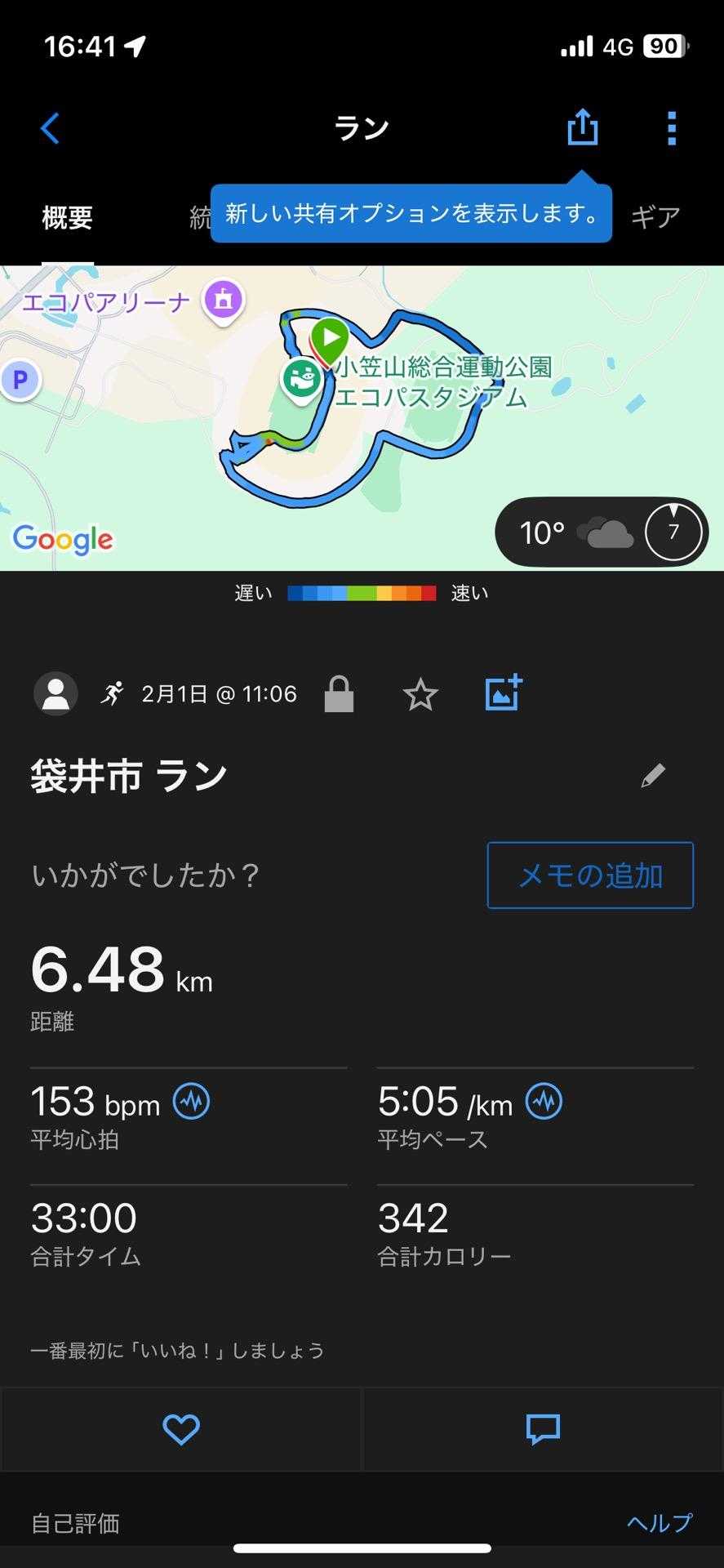Open heart rate chart next to 153 bpm

click(192, 1102)
